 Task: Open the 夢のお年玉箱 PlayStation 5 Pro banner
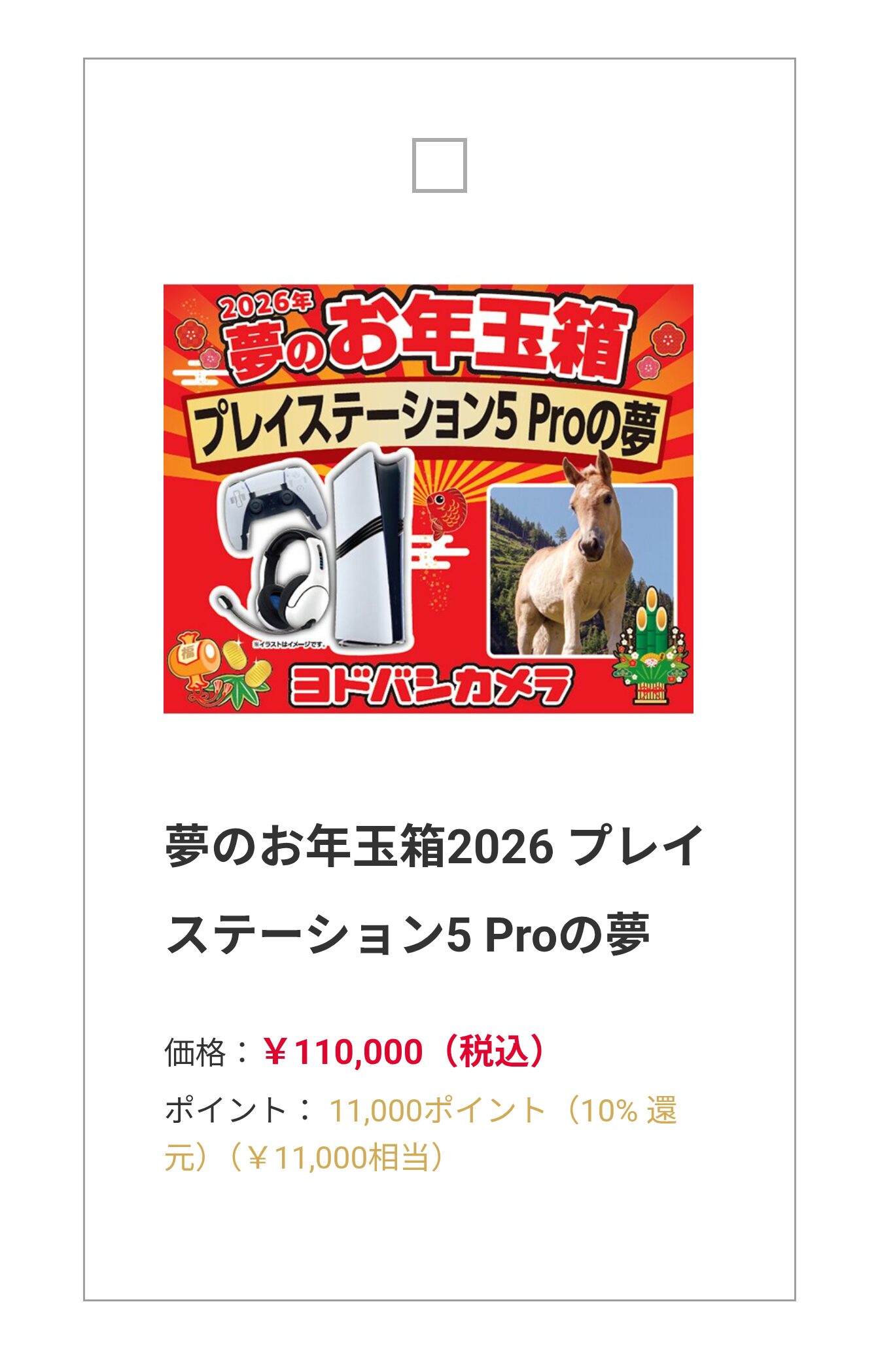pos(428,498)
